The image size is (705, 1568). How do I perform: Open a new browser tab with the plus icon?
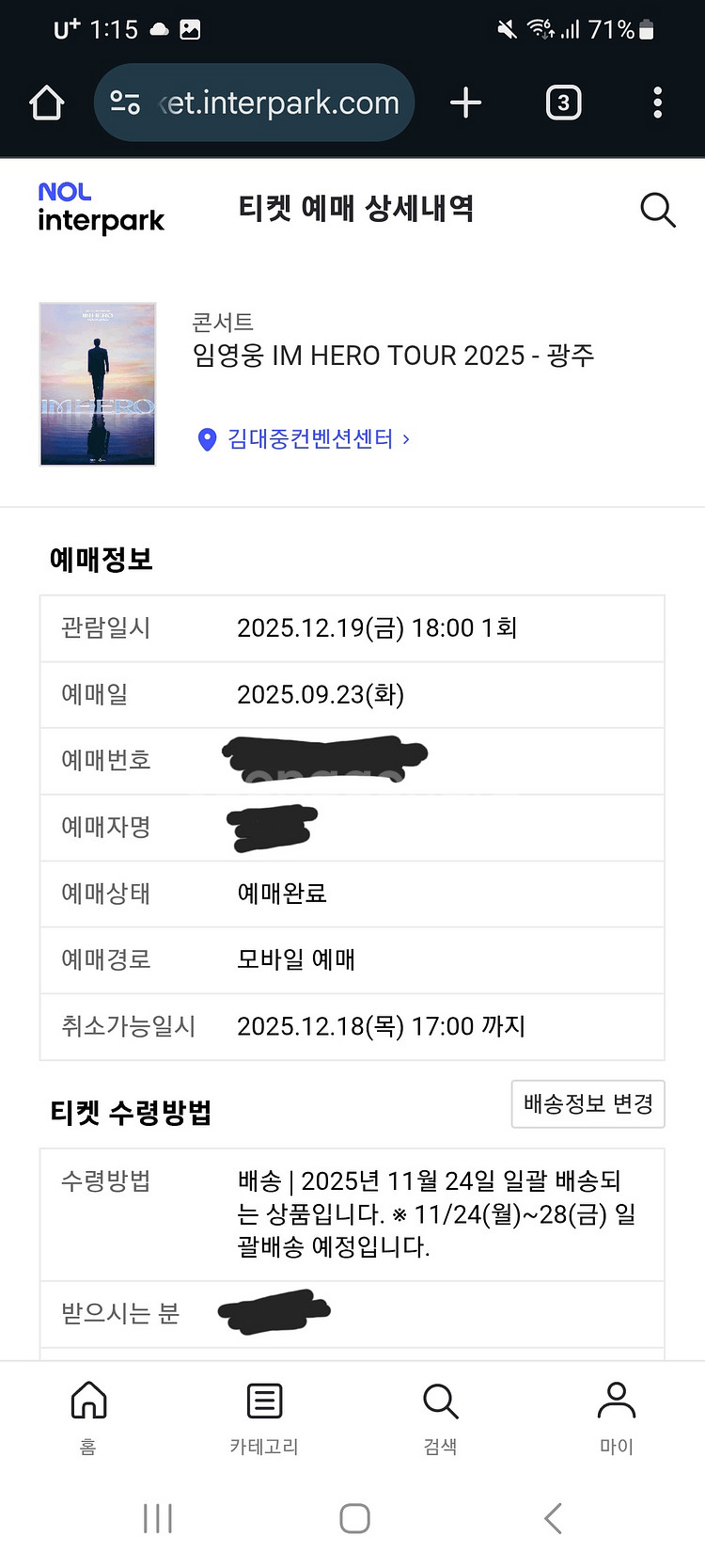465,102
